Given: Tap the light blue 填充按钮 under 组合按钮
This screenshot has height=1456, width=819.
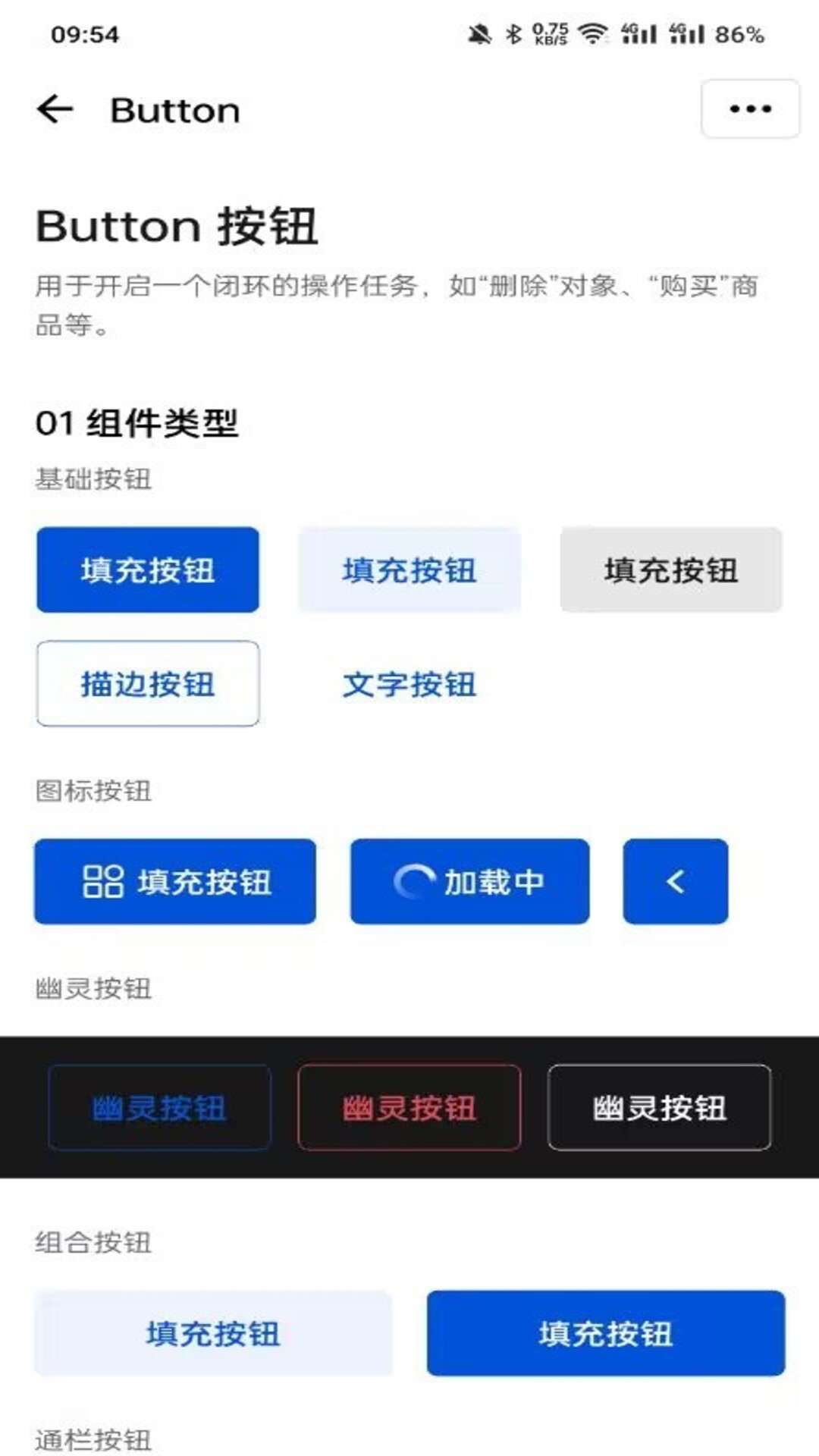Looking at the screenshot, I should coord(213,1333).
